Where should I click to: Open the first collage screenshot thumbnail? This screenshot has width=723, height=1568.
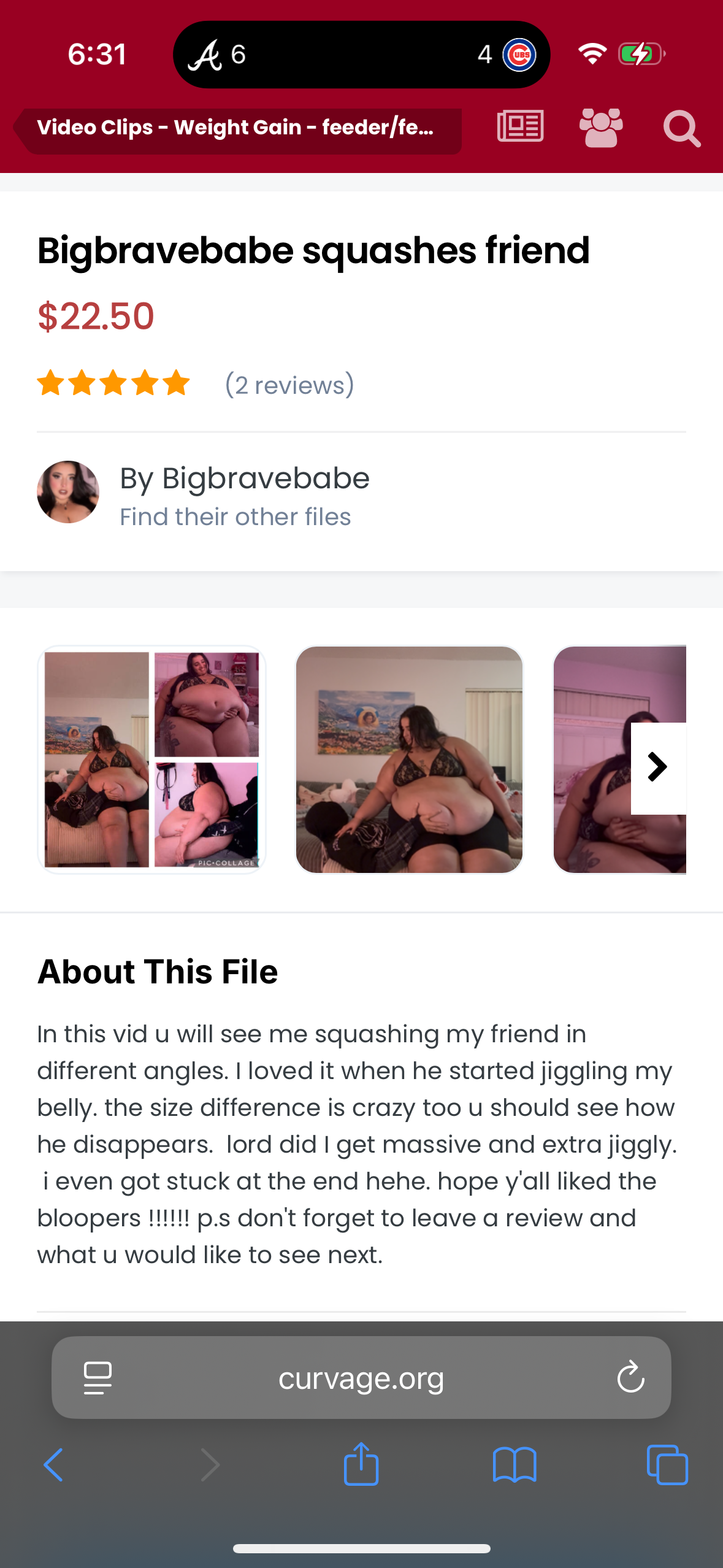click(x=151, y=759)
